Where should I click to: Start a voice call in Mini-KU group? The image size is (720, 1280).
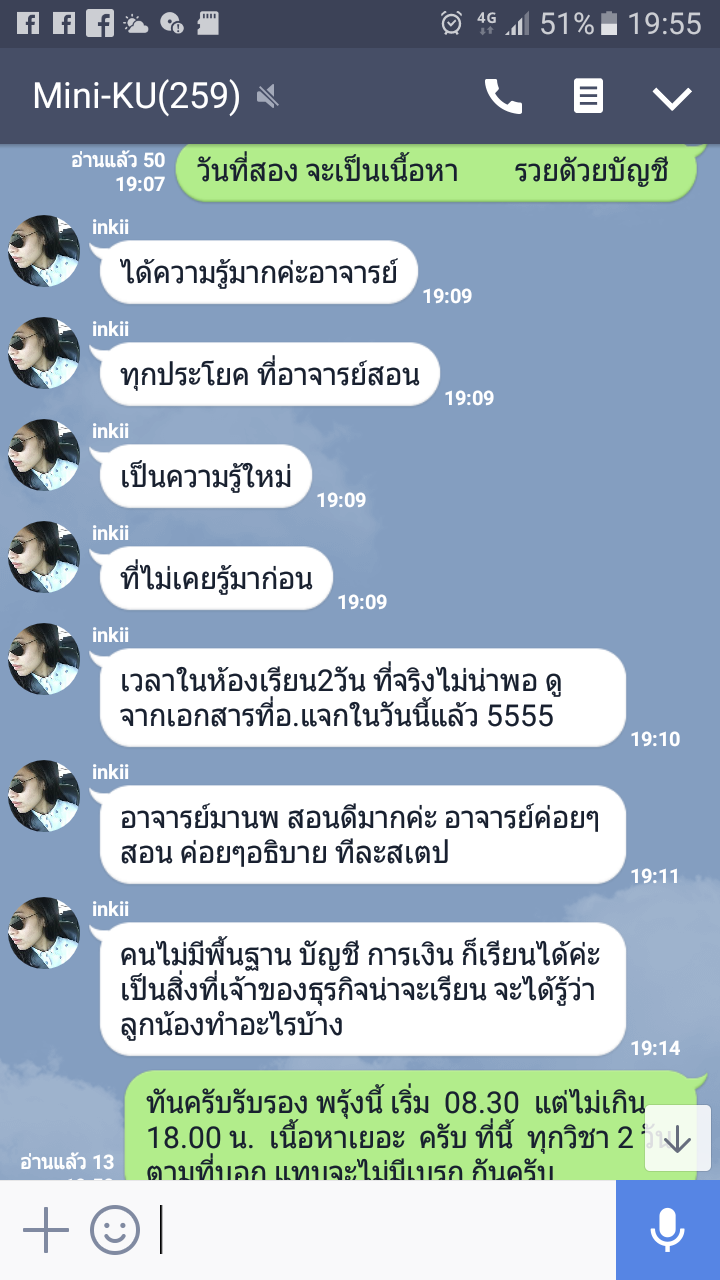click(x=503, y=97)
